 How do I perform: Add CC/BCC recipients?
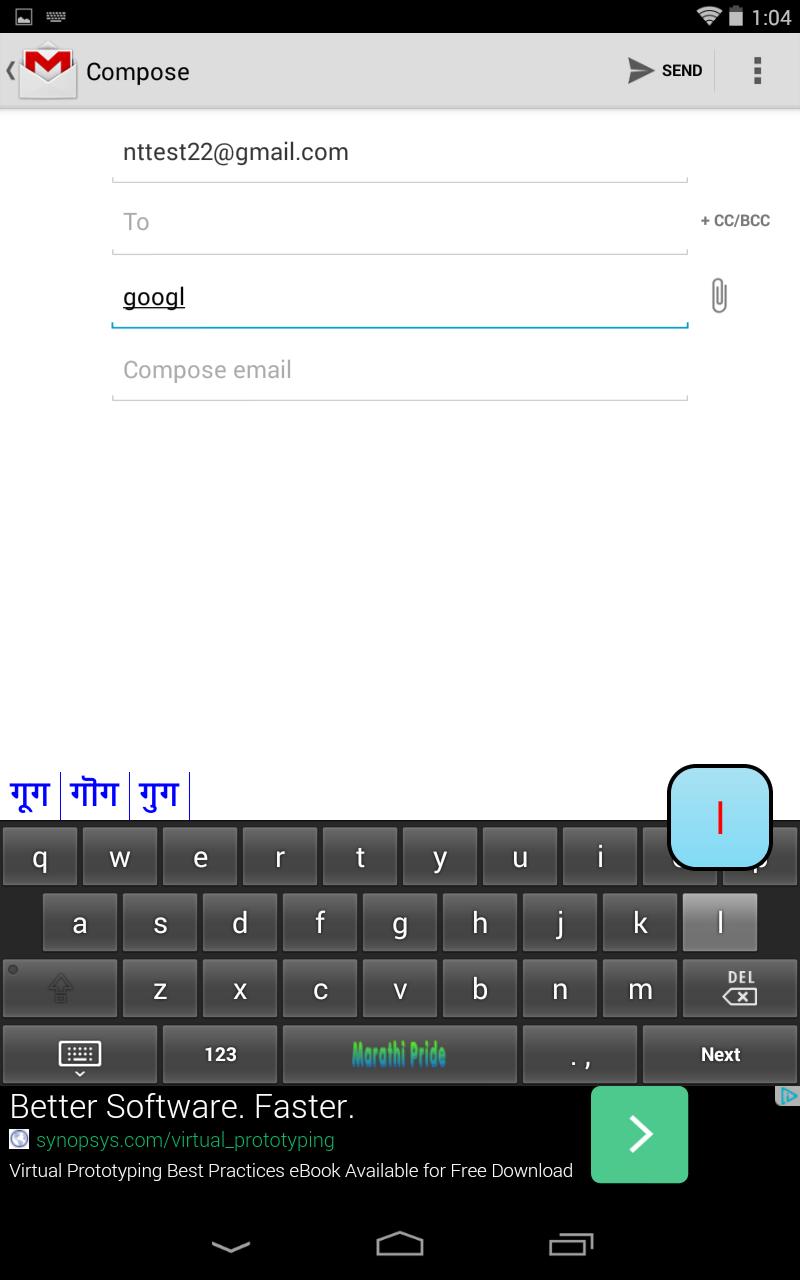click(735, 221)
